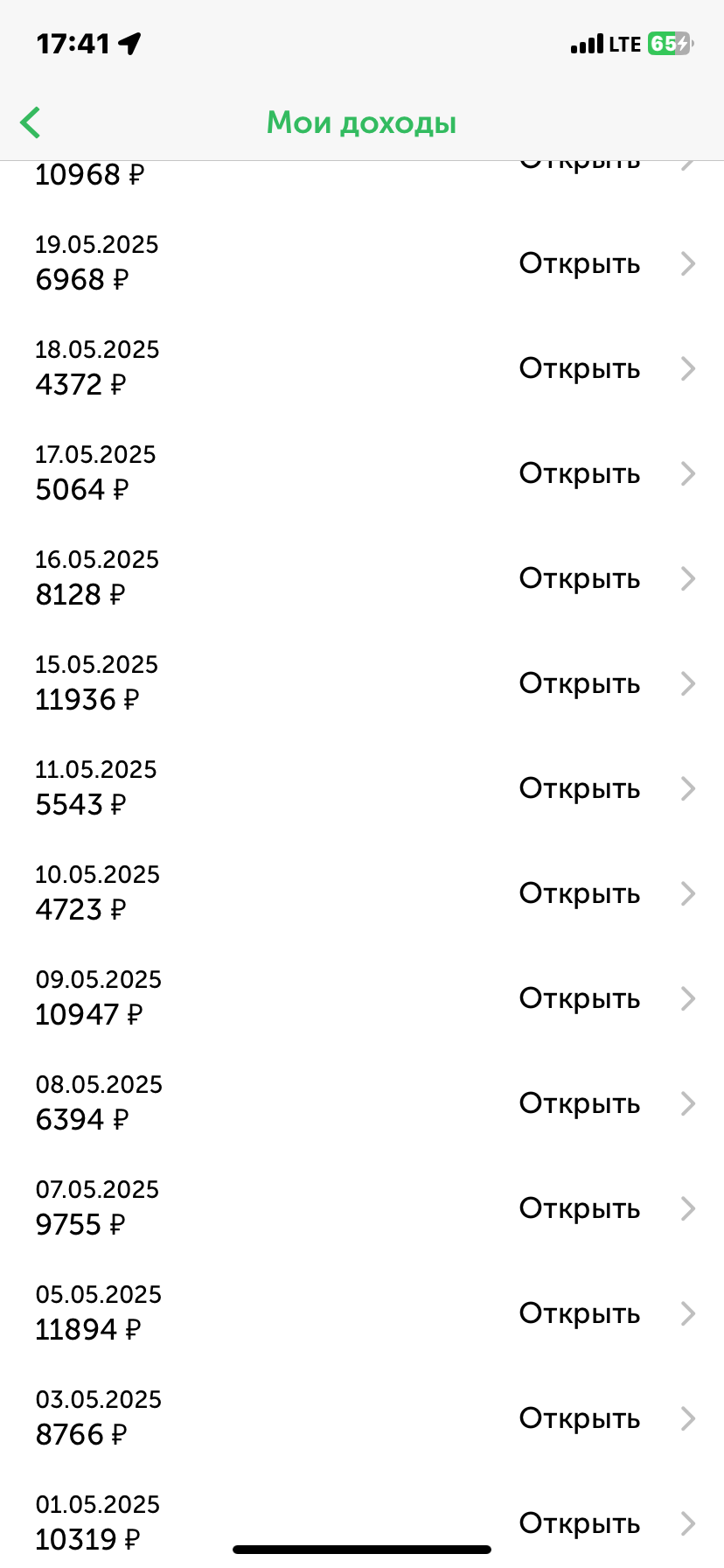Open income entry for 03.05.2025

579,1418
